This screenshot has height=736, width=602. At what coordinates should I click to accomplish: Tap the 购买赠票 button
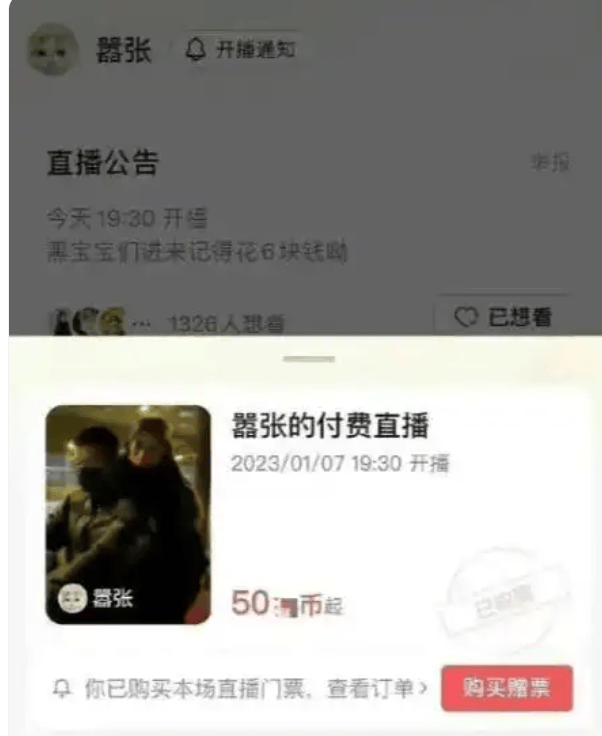[506, 689]
